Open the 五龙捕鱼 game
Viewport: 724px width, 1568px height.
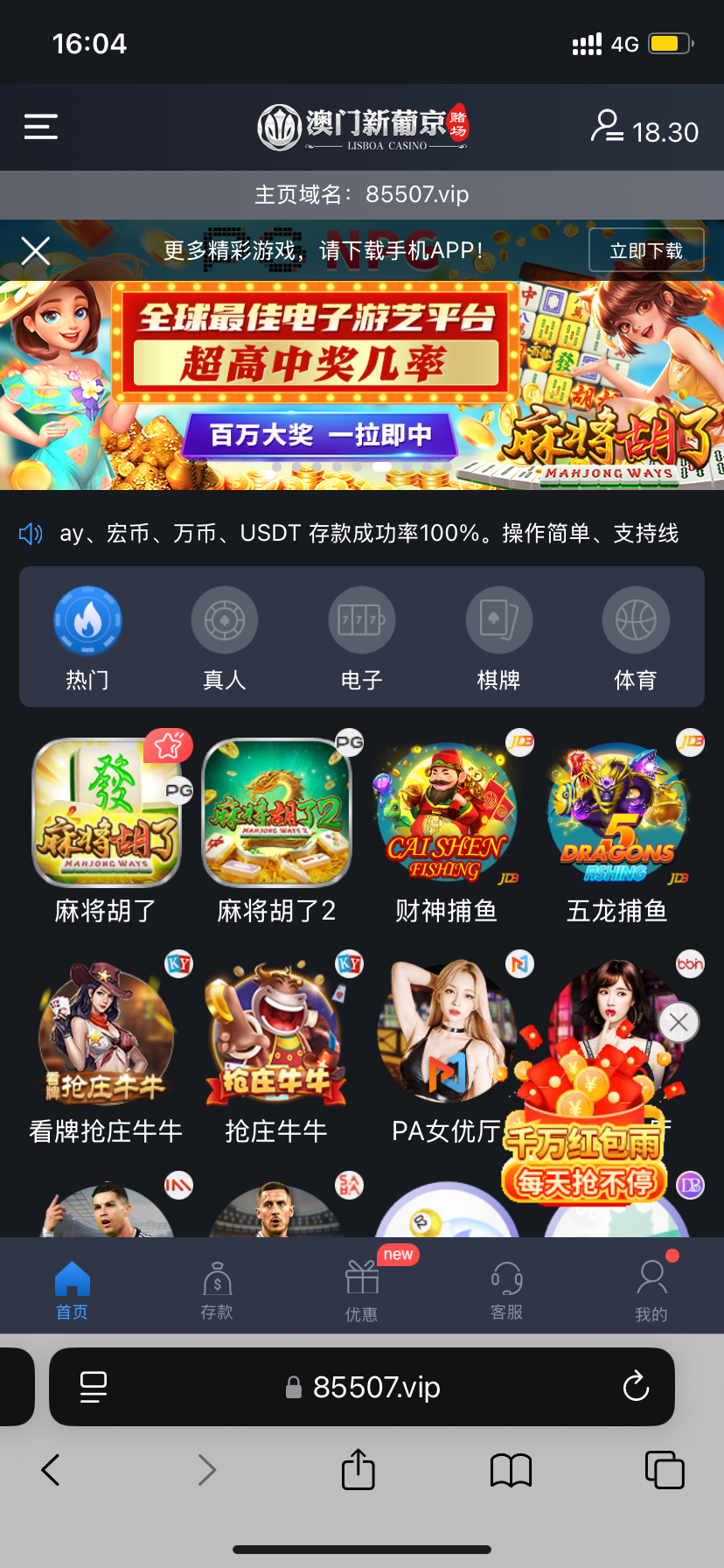pos(617,815)
